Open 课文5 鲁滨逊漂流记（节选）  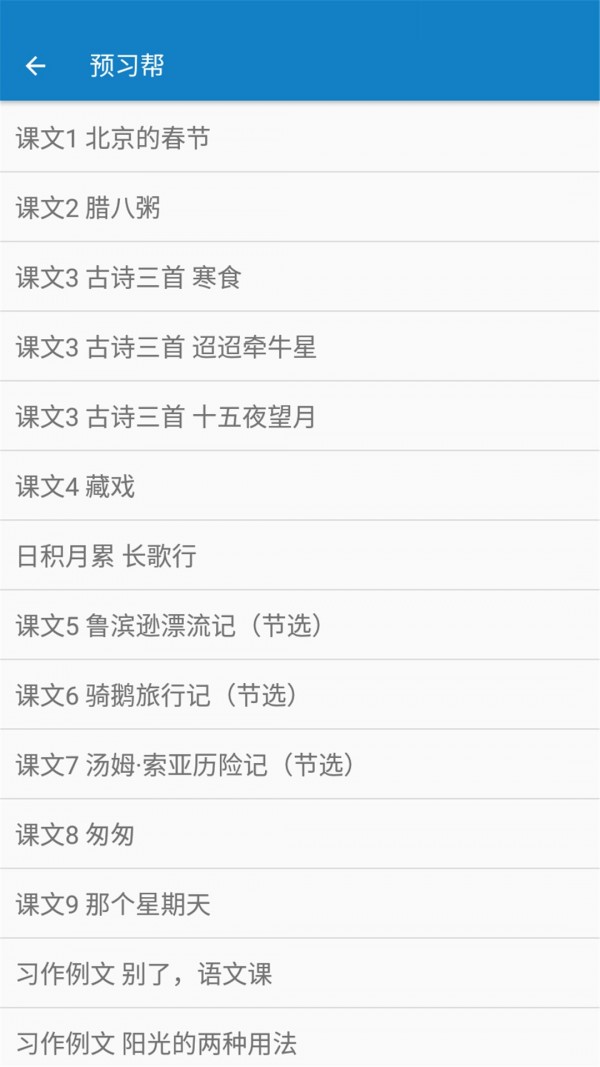(170, 626)
